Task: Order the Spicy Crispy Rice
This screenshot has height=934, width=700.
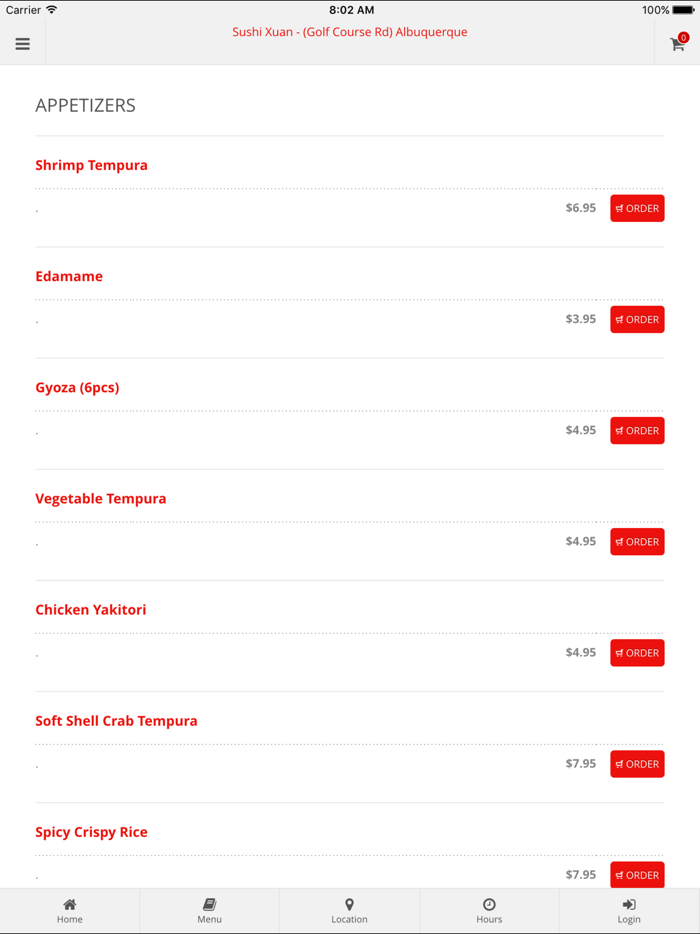Action: point(637,874)
